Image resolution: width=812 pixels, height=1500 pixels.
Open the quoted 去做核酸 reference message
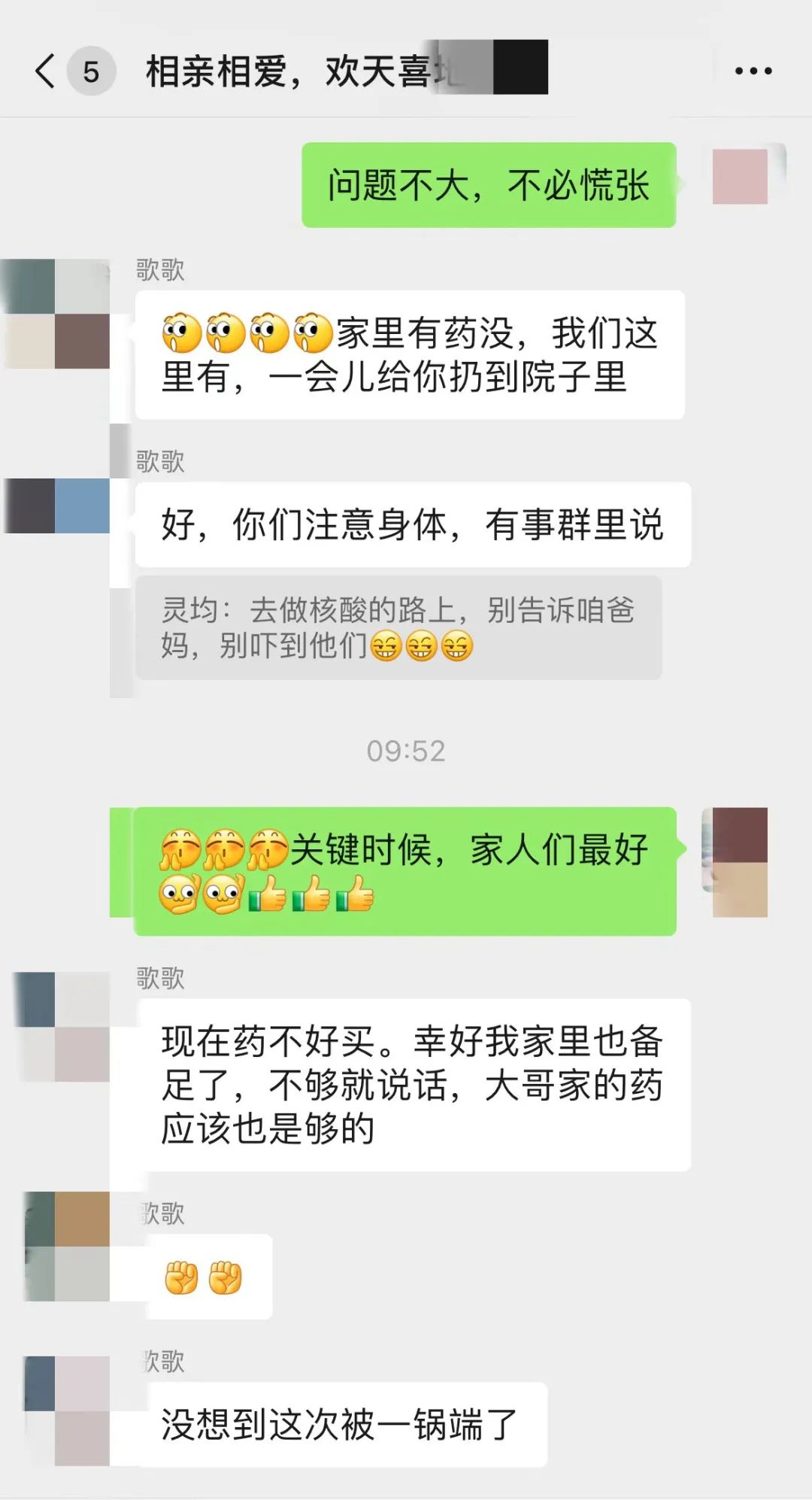[398, 632]
